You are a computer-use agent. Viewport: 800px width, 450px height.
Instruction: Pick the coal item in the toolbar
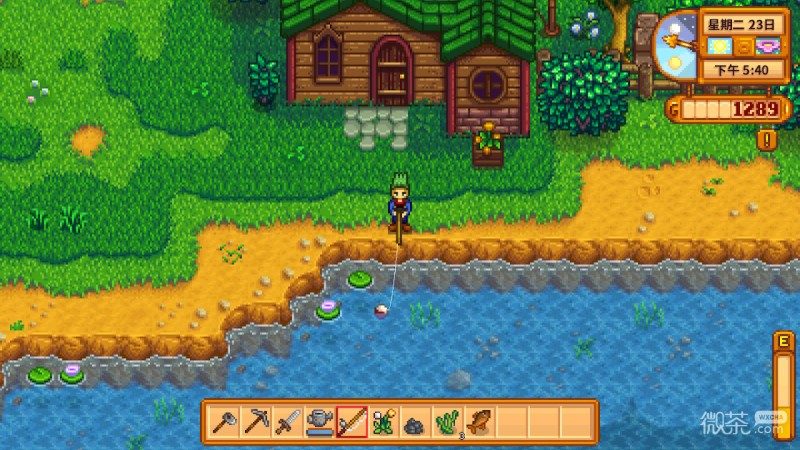point(414,422)
